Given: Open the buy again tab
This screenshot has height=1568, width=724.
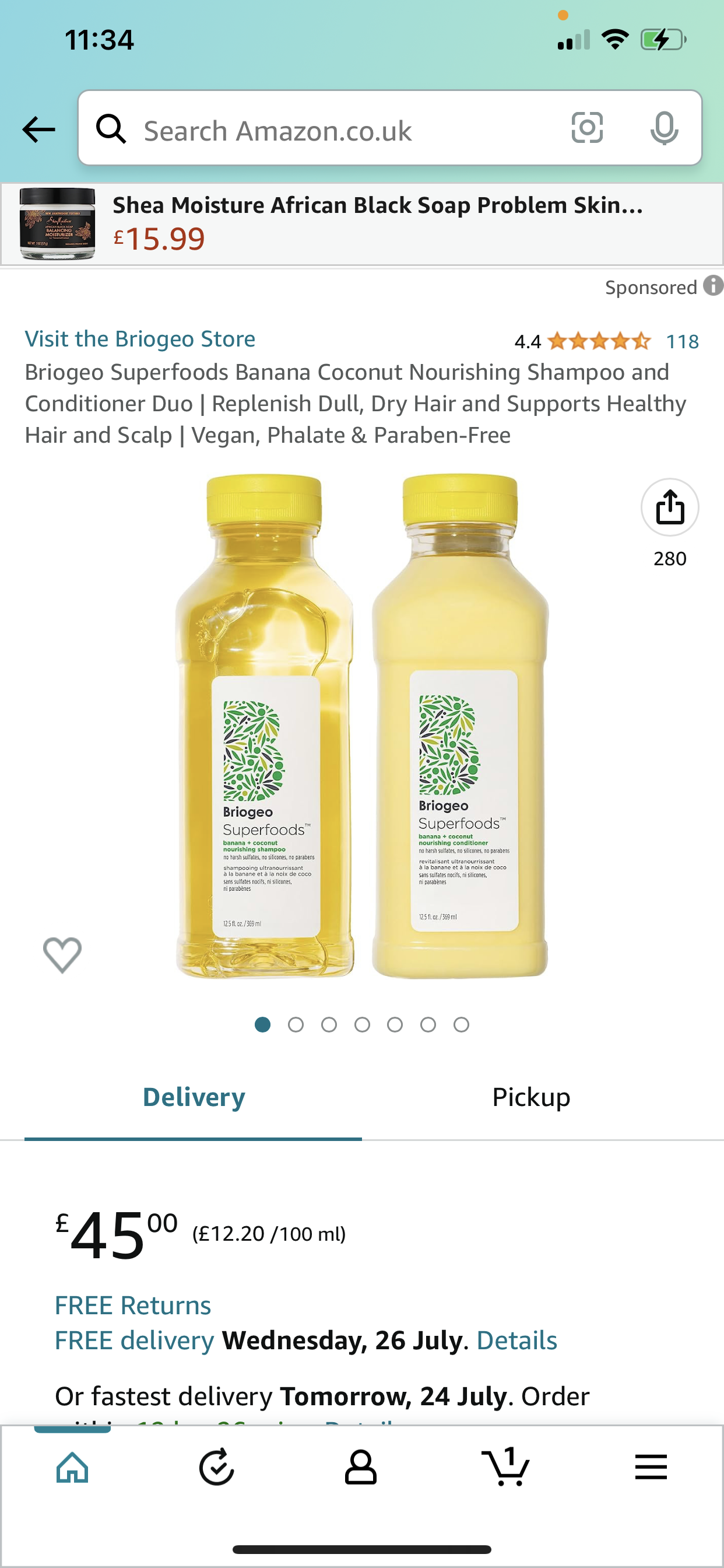Looking at the screenshot, I should 217,1468.
